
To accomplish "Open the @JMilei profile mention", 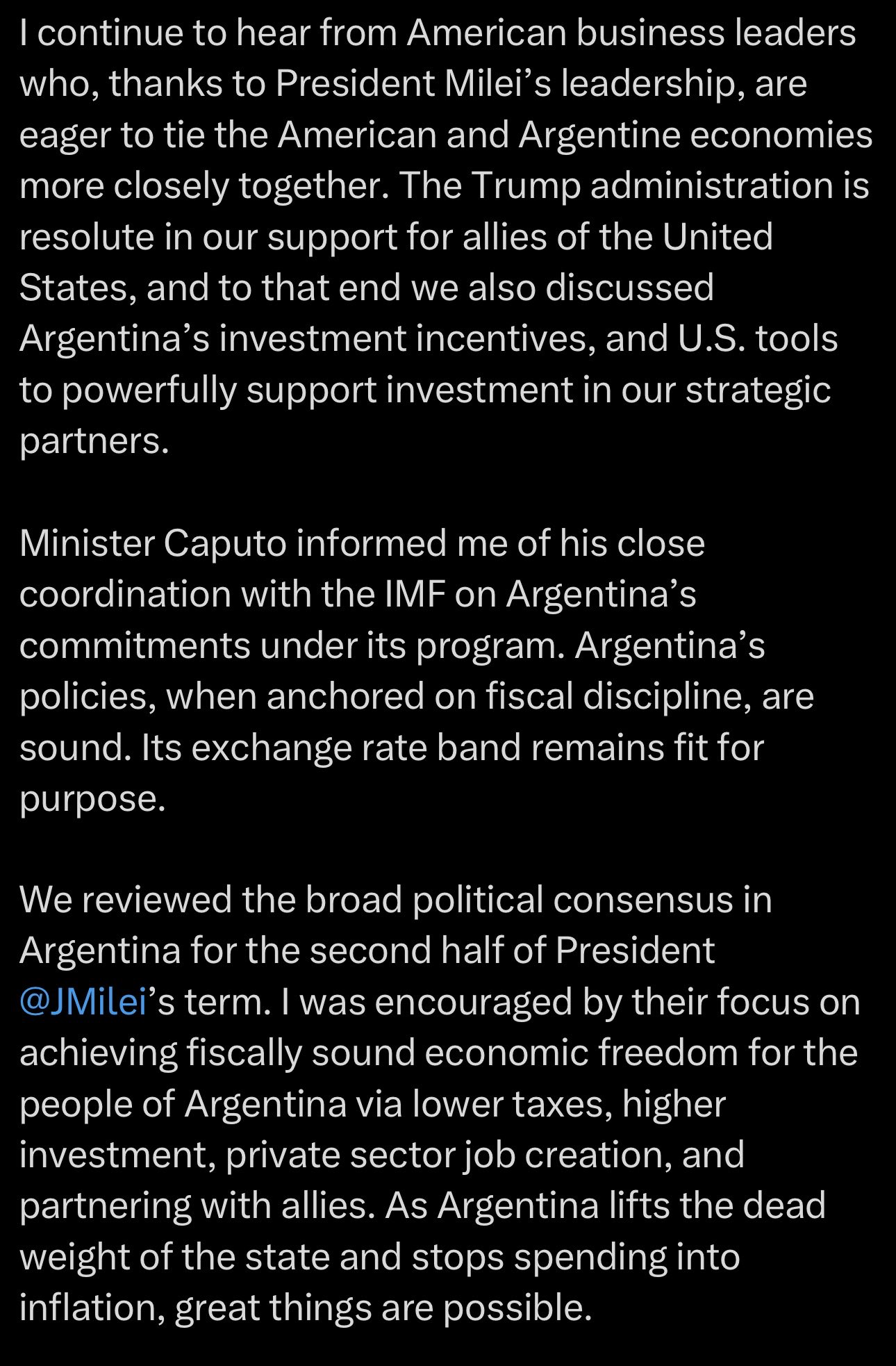I will tap(83, 1003).
